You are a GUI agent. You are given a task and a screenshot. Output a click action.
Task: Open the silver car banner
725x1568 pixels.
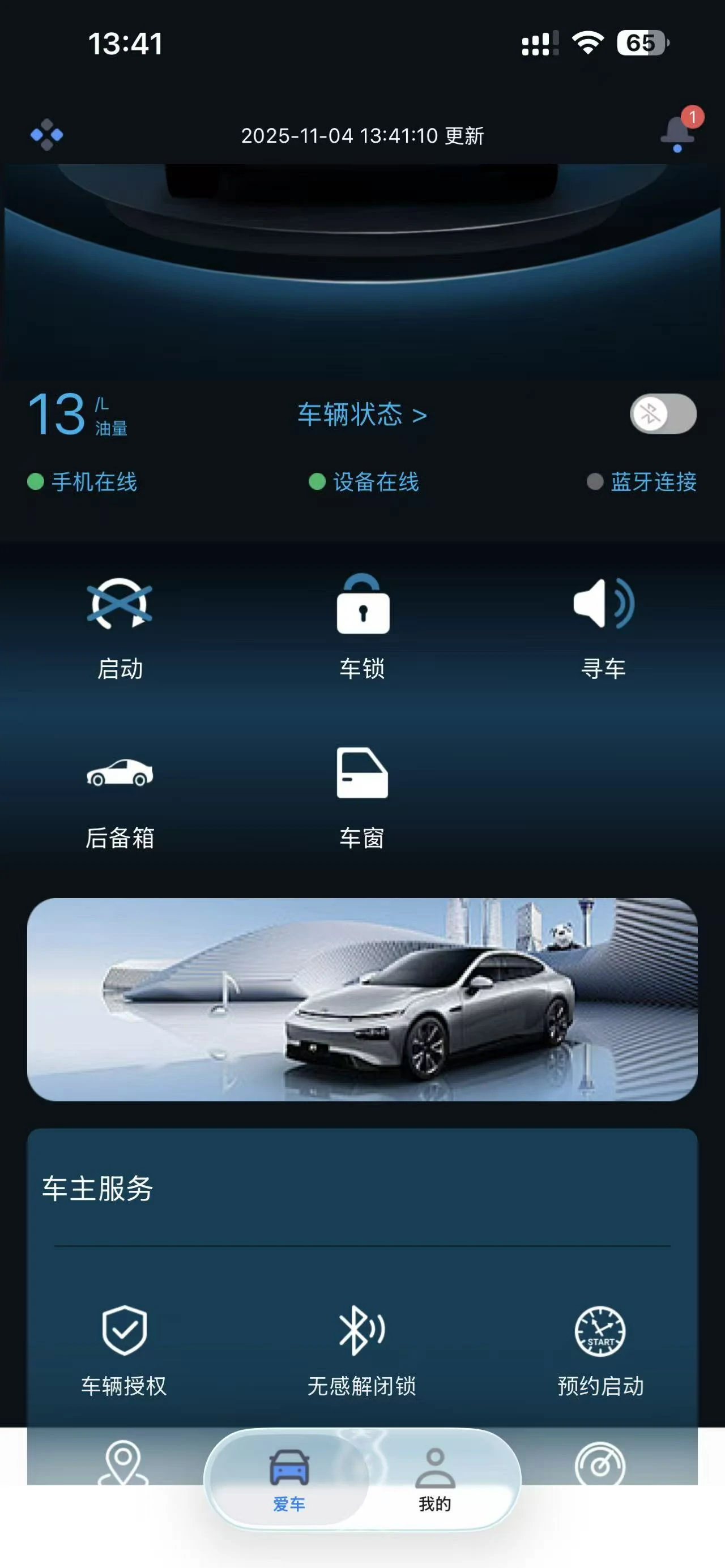[362, 999]
